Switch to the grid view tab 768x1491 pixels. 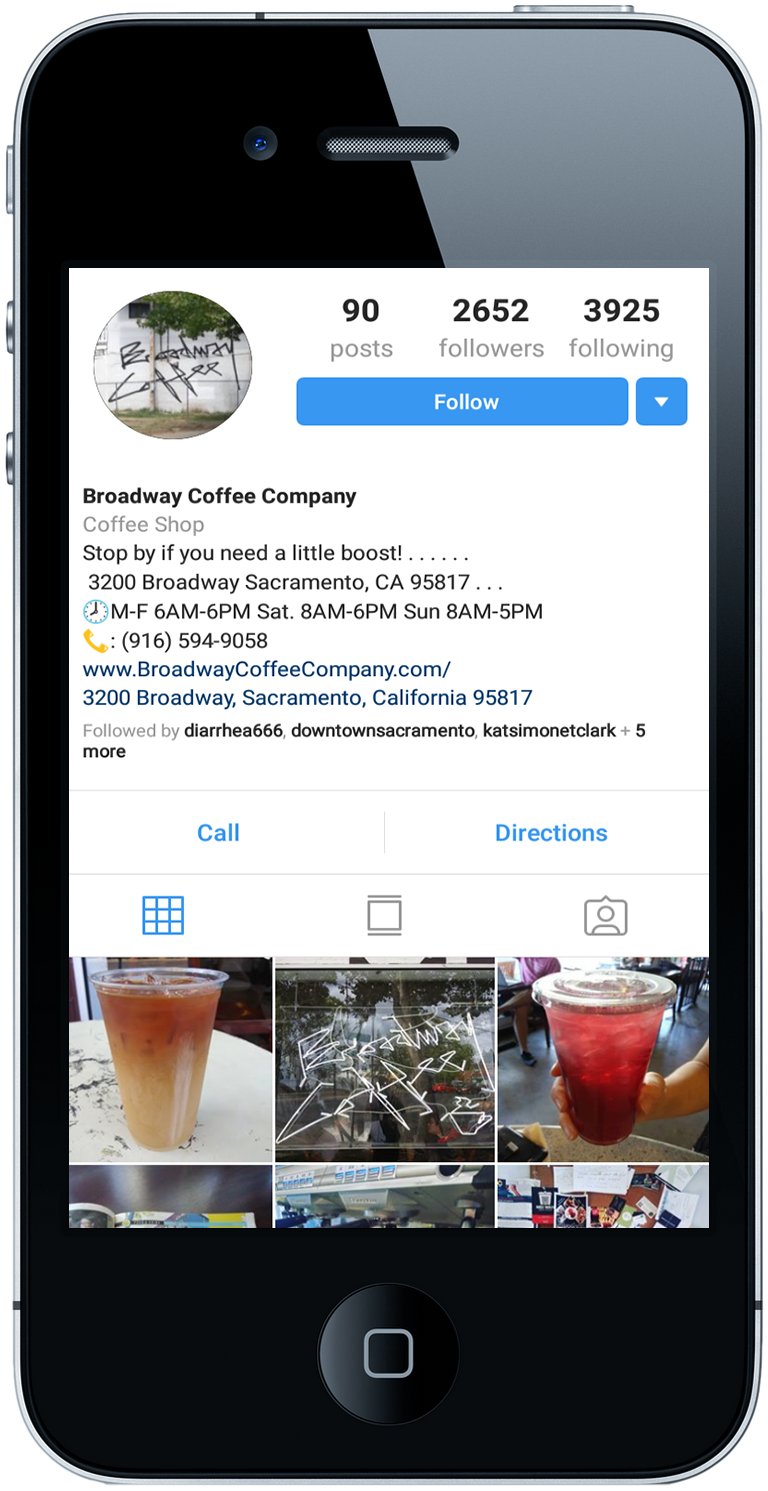163,915
